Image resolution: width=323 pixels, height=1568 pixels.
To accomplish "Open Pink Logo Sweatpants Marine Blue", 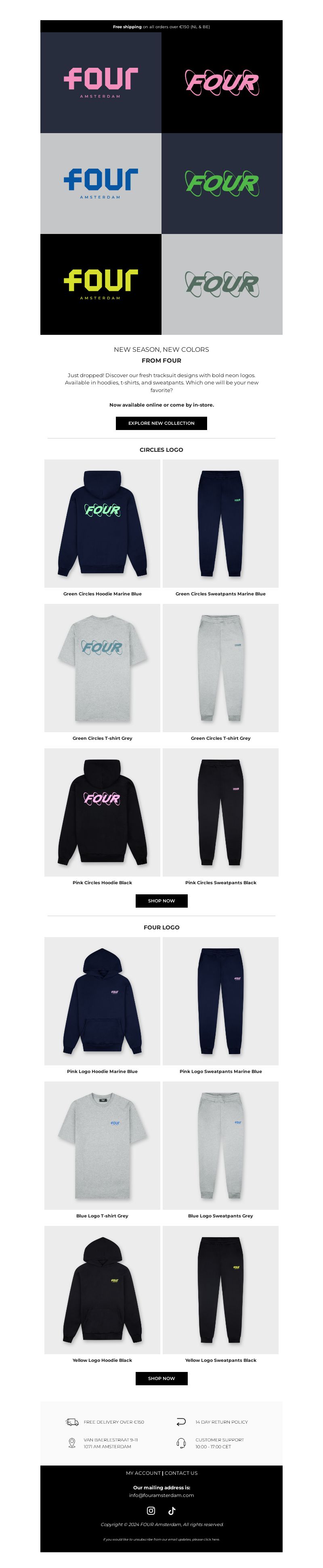I will click(x=220, y=1001).
